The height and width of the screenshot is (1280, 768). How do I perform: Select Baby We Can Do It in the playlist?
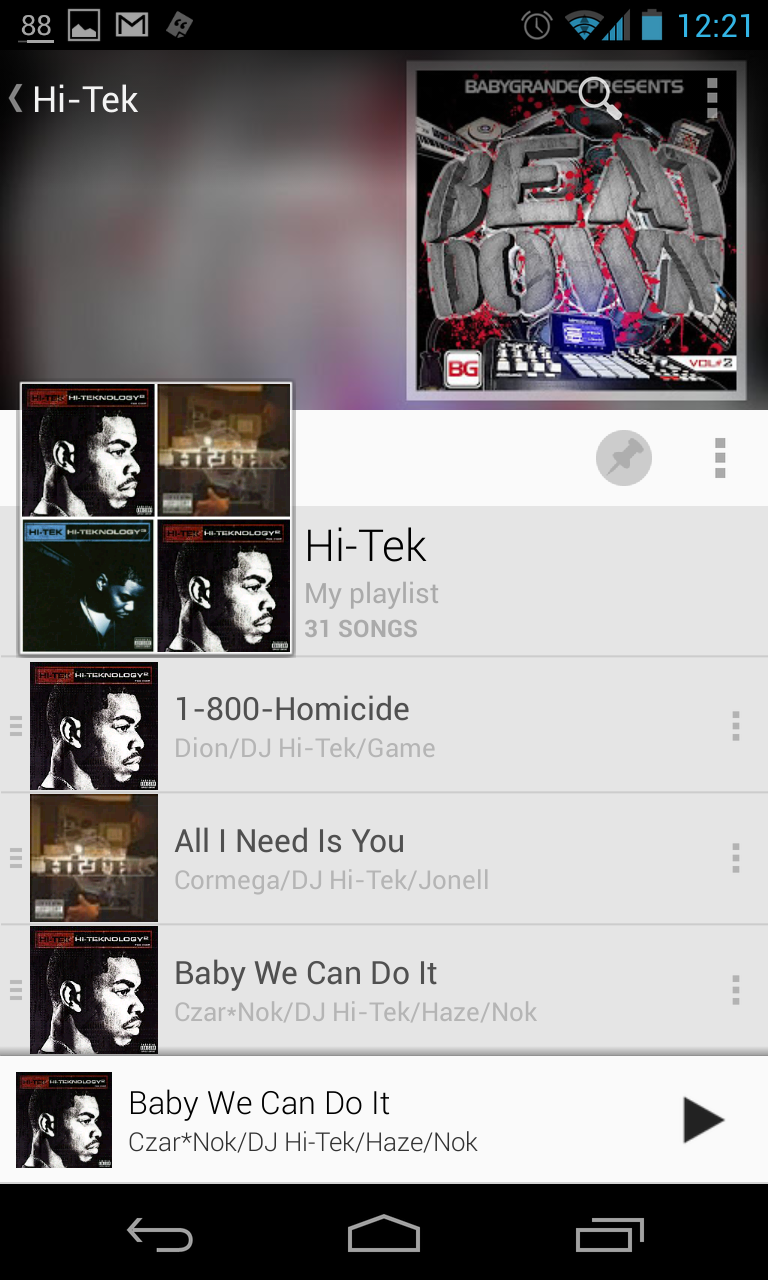(384, 990)
